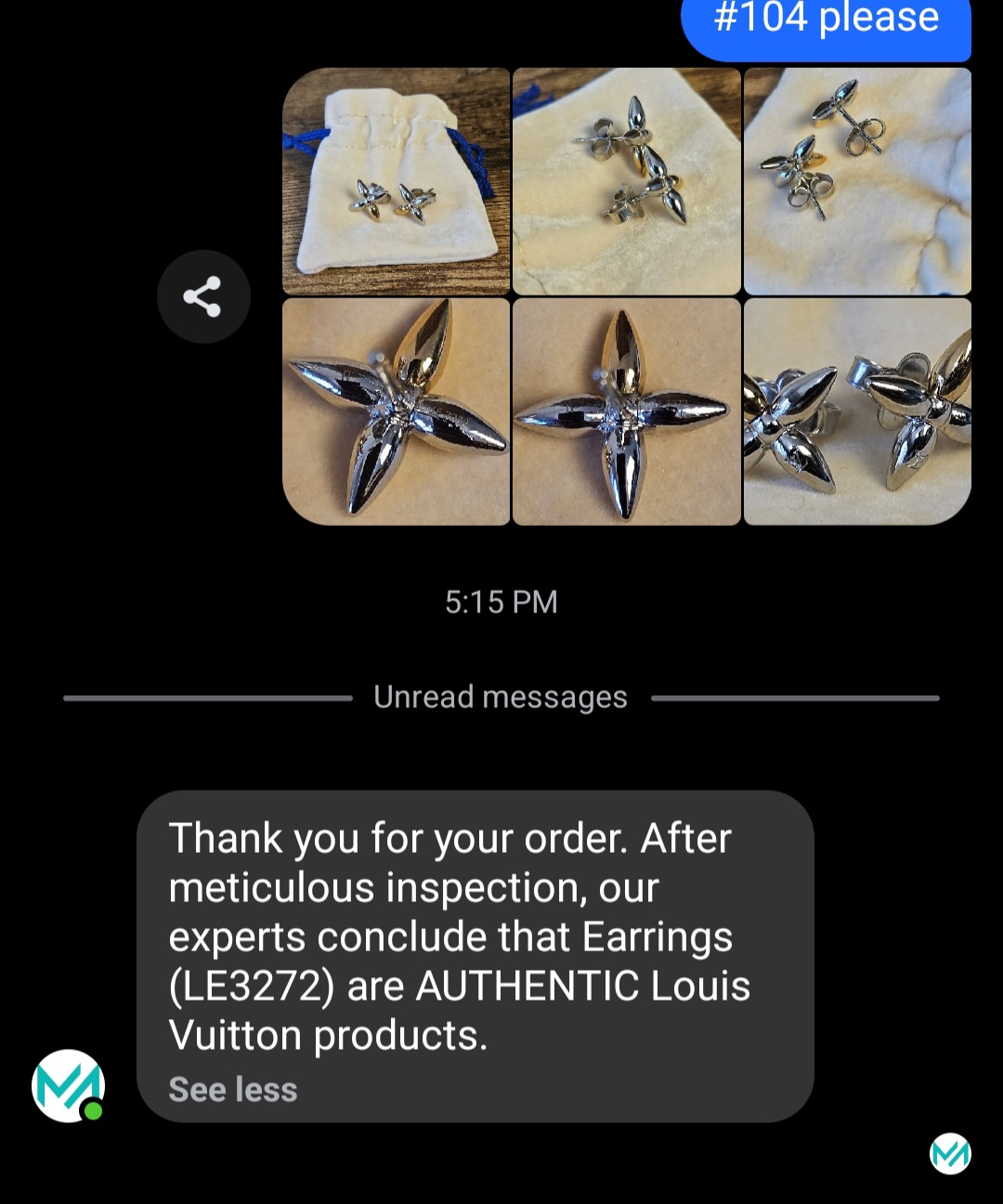Open close-up photo of upright flower earring
The height and width of the screenshot is (1204, 1003).
(x=627, y=412)
